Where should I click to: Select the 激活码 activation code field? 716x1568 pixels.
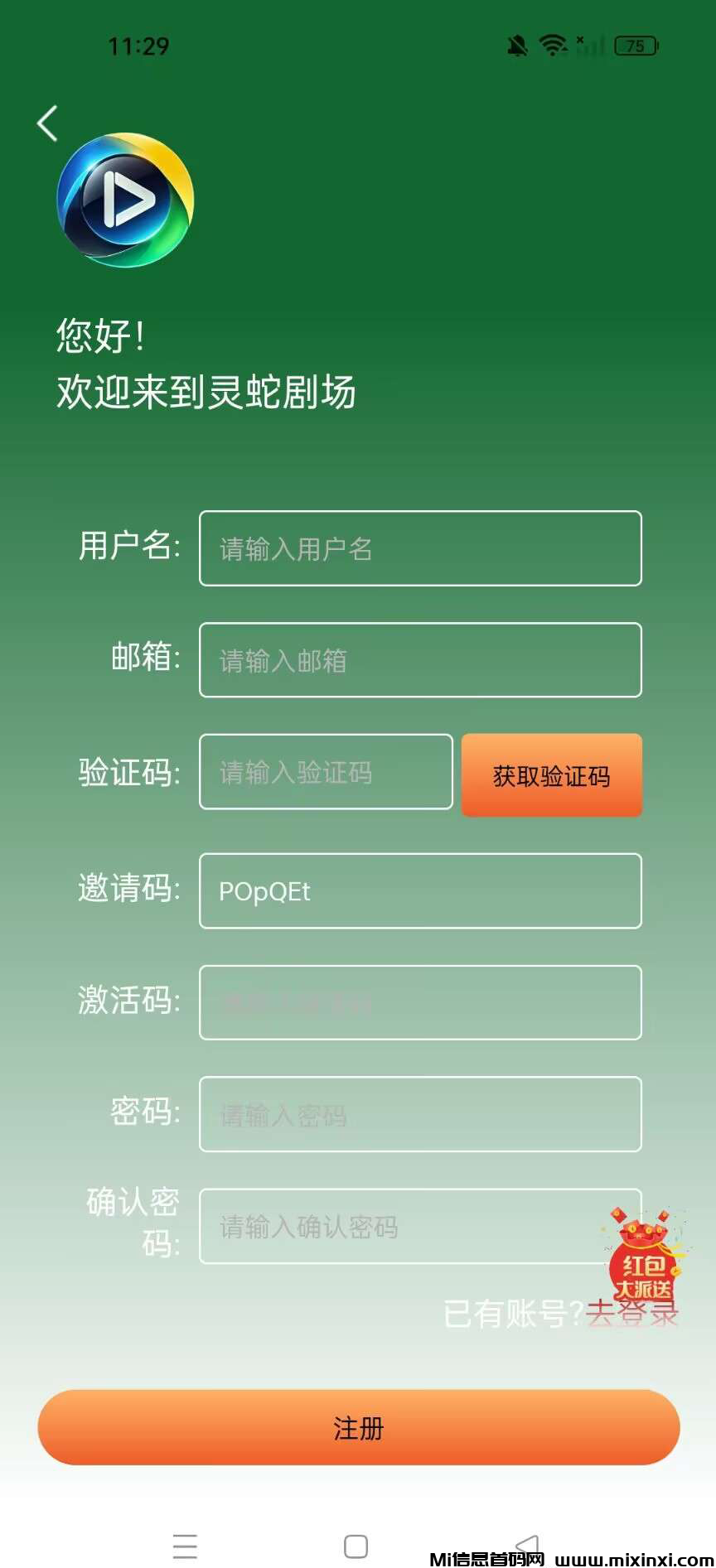(420, 1003)
